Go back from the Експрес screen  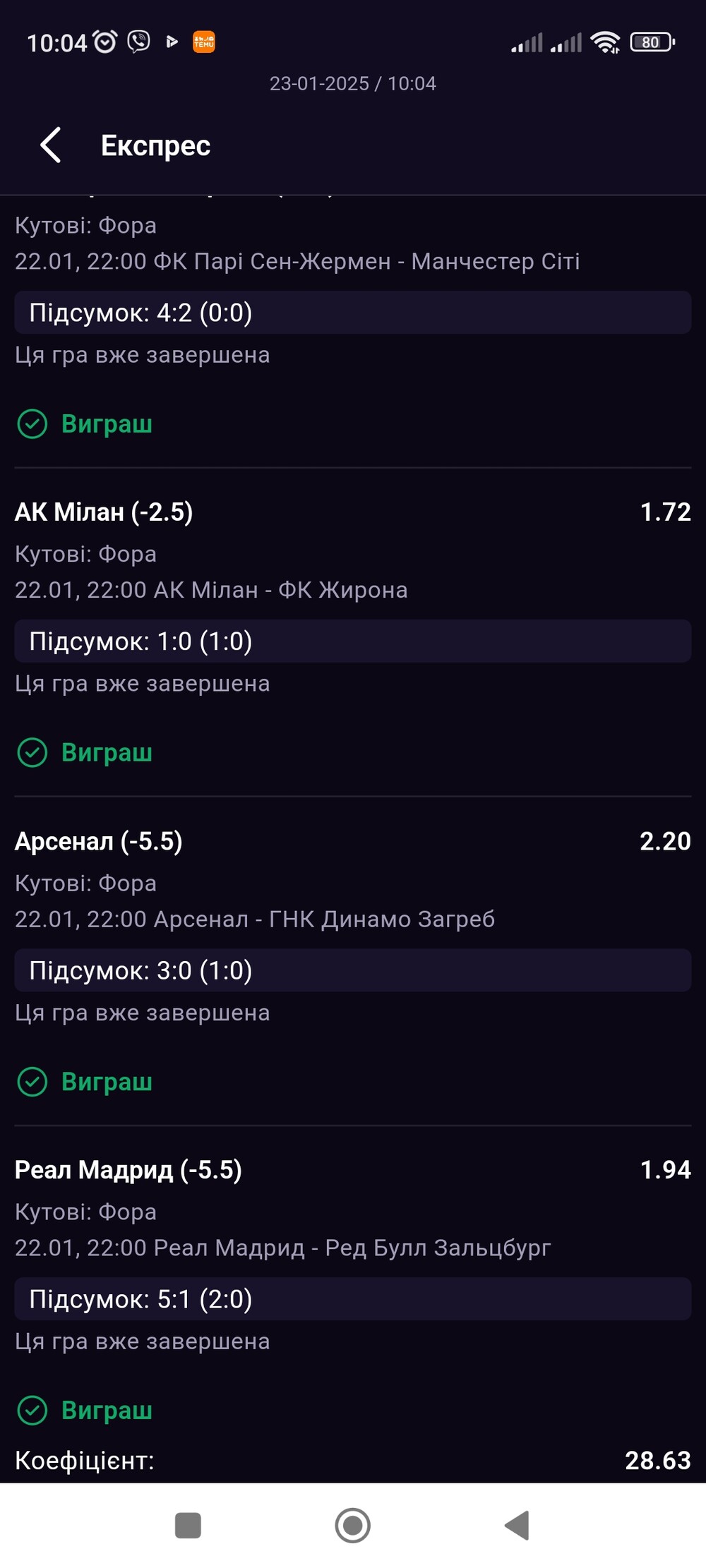[x=51, y=145]
